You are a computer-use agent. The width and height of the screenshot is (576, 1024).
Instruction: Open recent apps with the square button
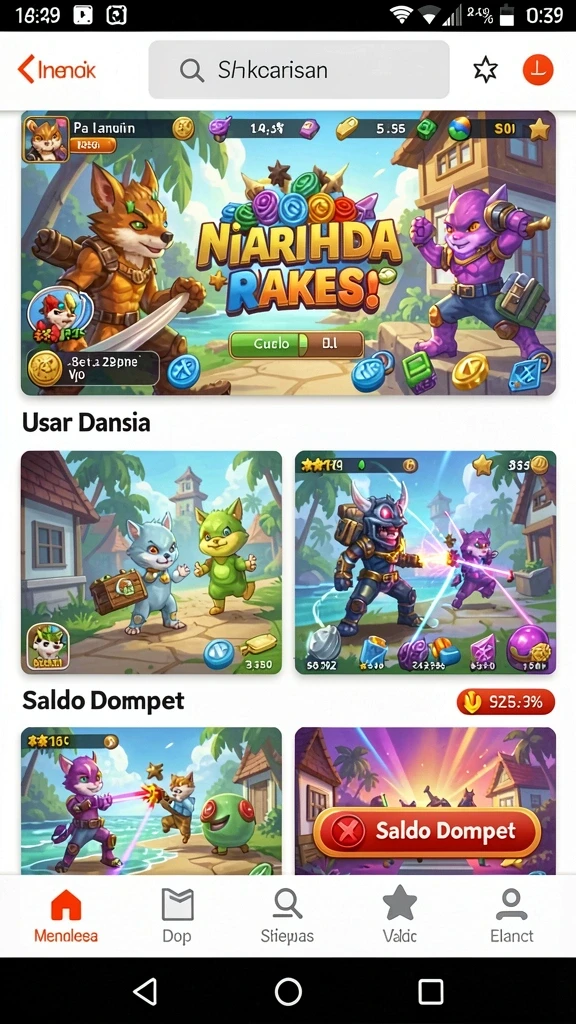pos(431,992)
